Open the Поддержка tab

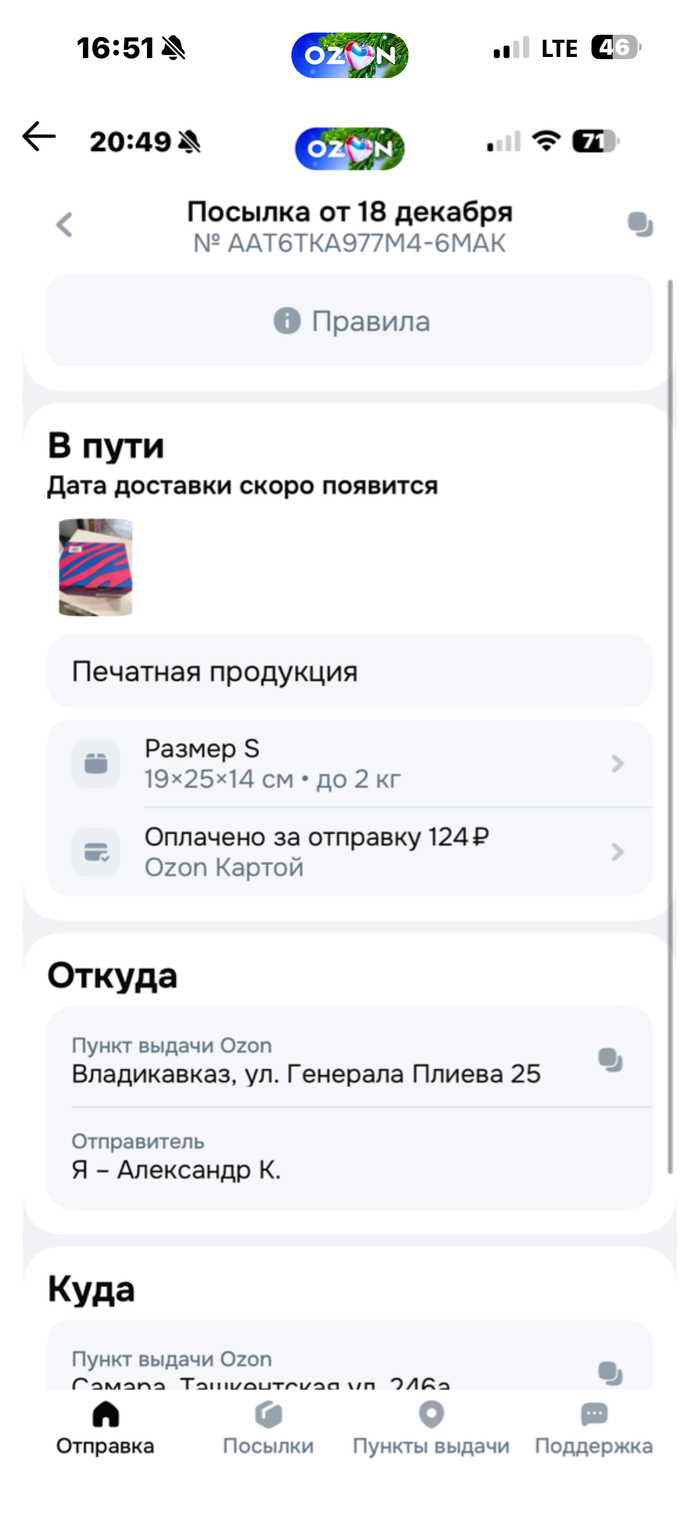(594, 1429)
